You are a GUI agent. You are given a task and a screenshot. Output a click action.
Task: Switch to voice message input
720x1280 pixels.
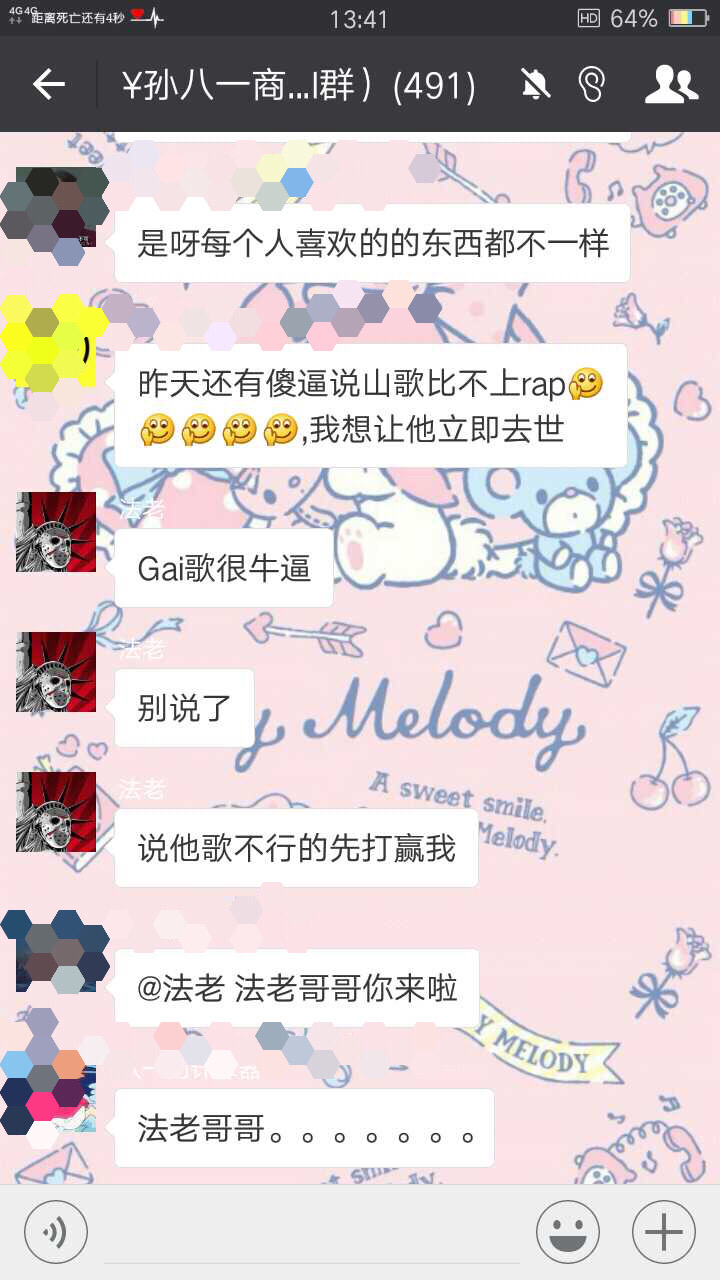pos(56,1232)
